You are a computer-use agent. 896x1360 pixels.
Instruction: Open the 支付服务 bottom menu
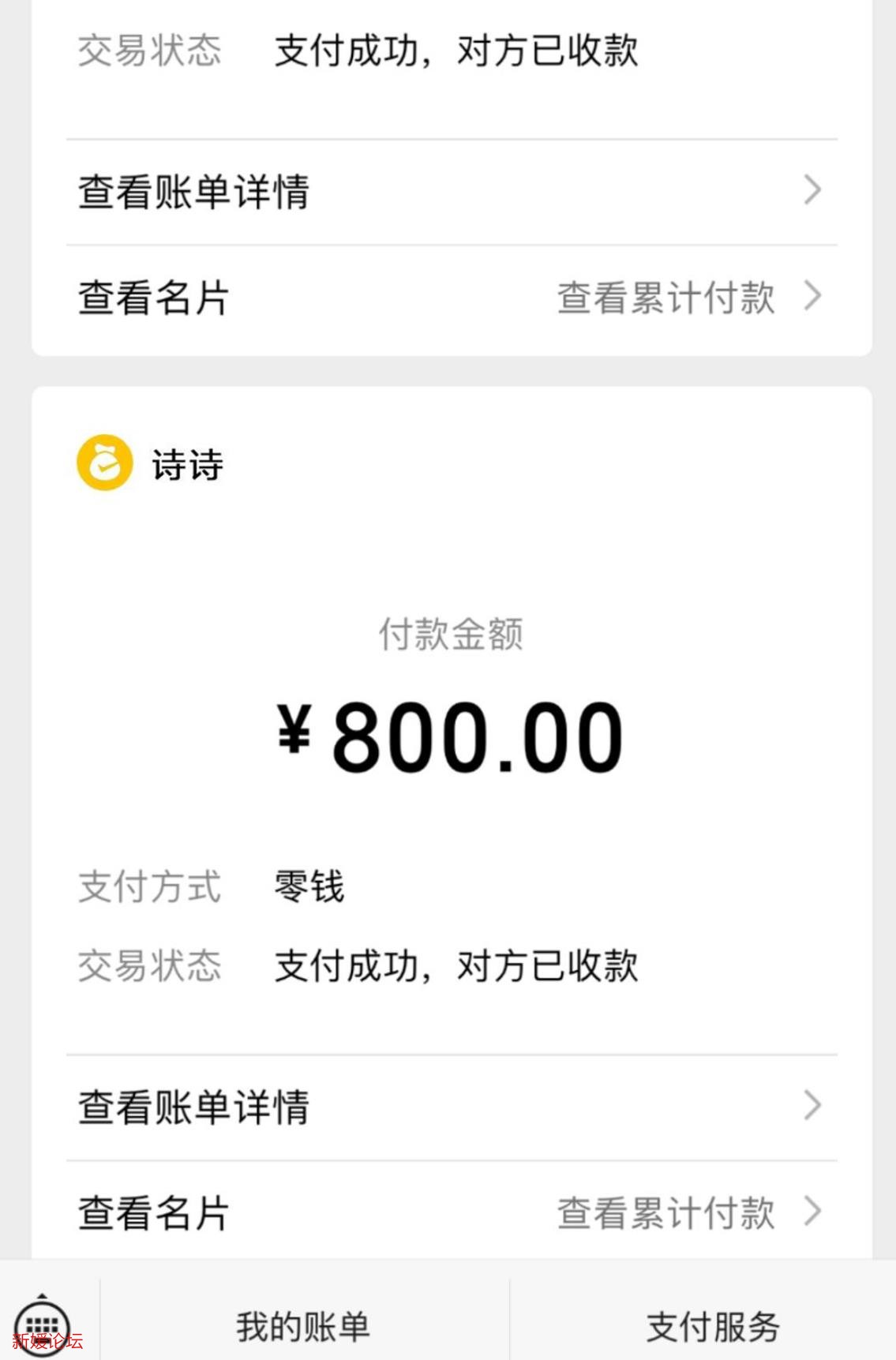pos(712,1327)
